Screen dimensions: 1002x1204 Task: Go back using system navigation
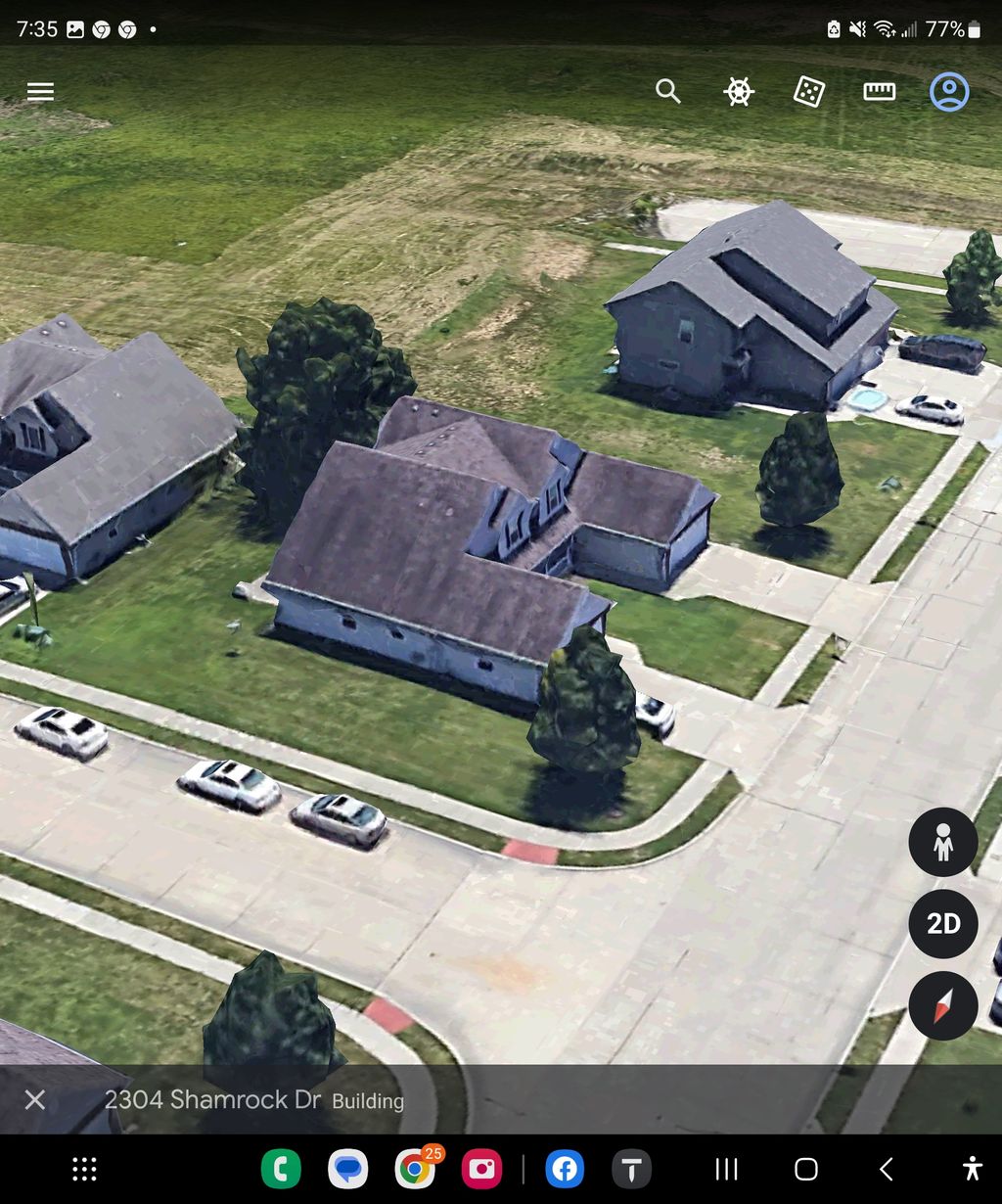886,1169
